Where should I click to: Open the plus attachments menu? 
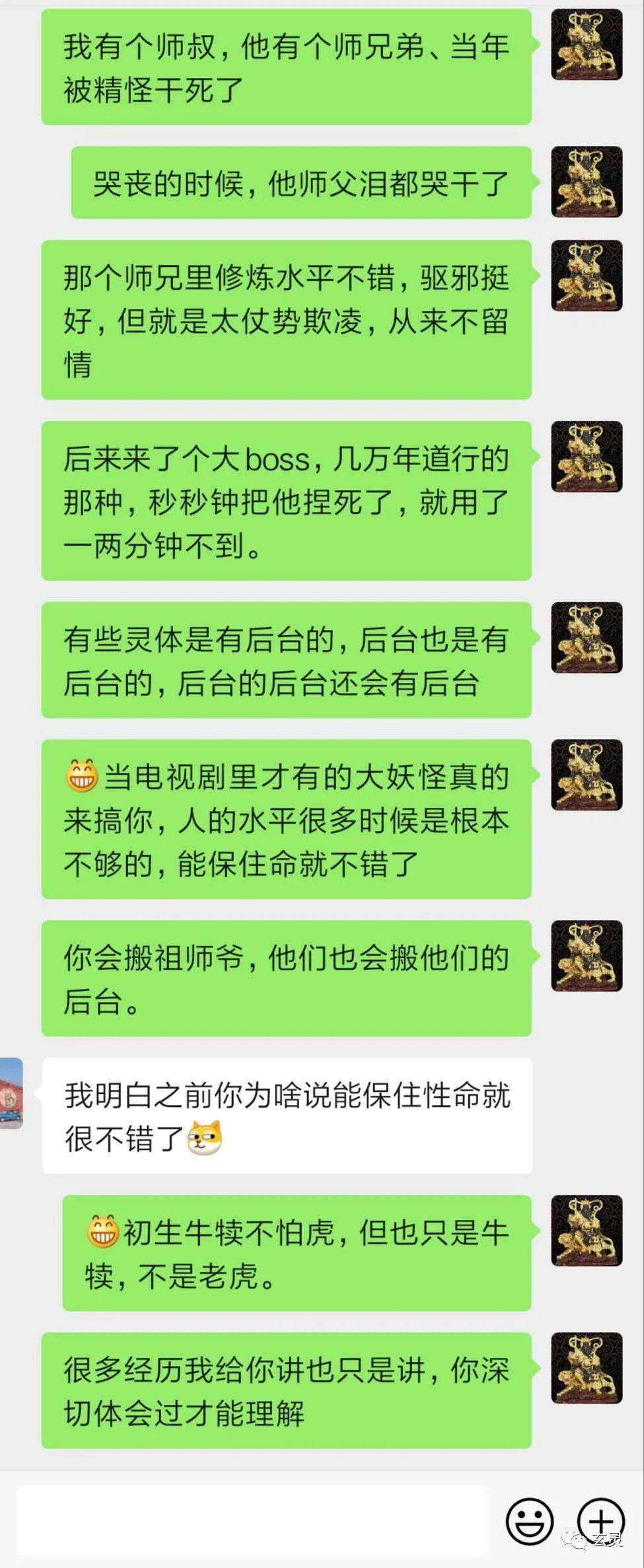pyautogui.click(x=600, y=1519)
